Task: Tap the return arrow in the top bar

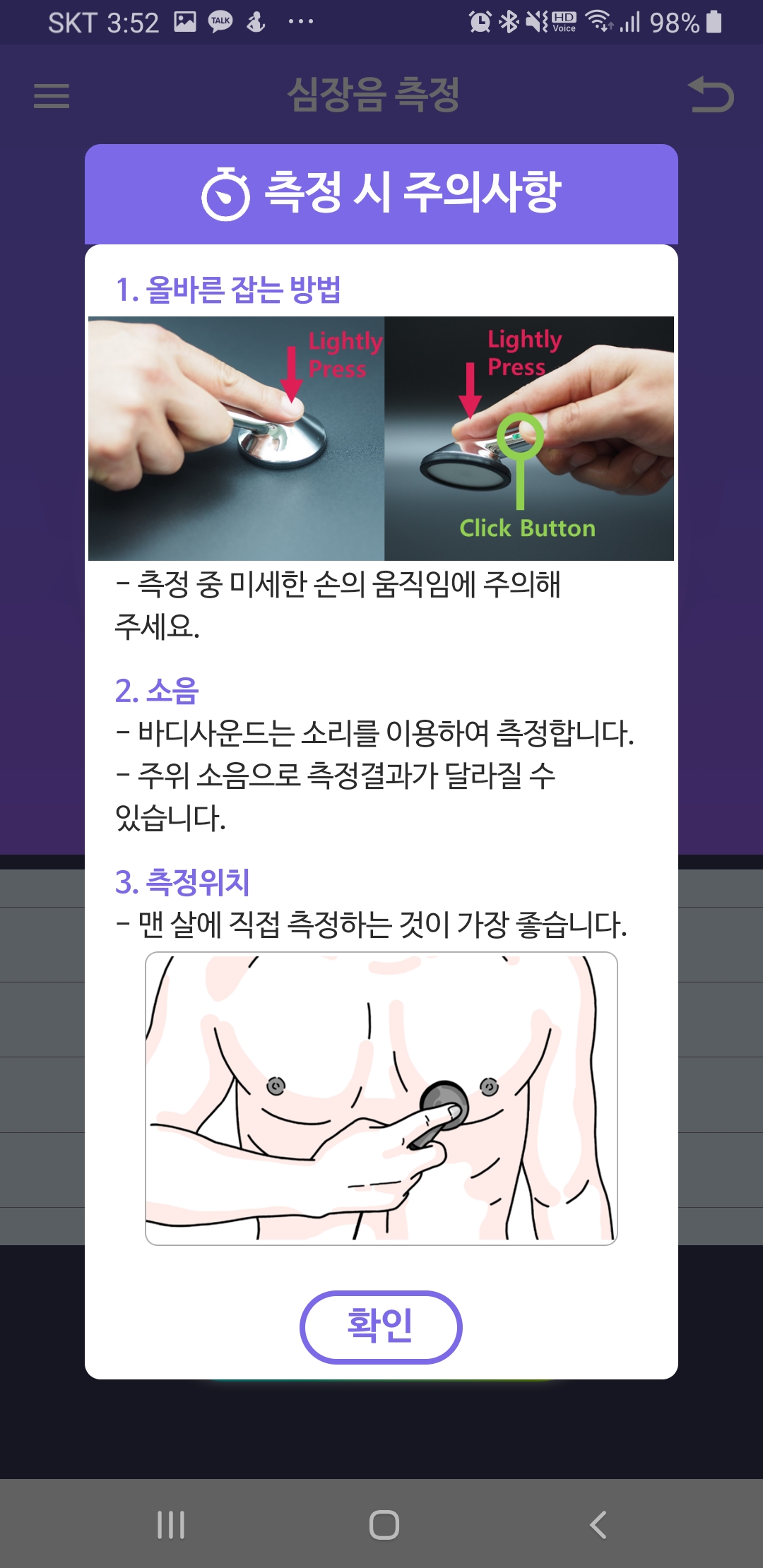Action: click(x=711, y=95)
